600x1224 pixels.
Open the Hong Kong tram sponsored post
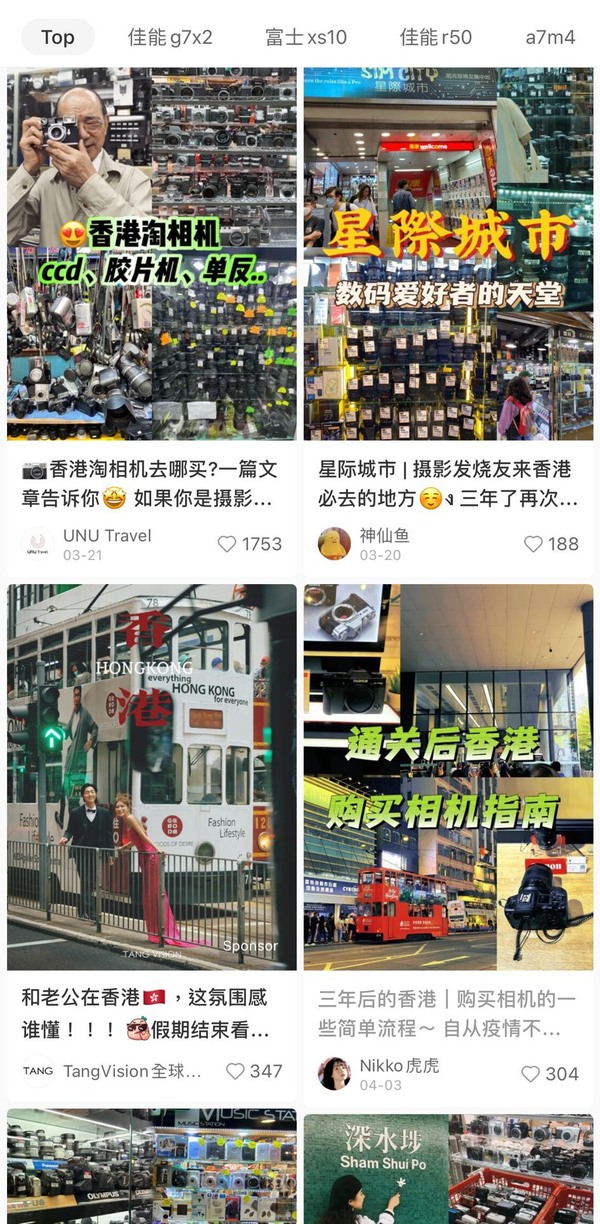tap(152, 777)
